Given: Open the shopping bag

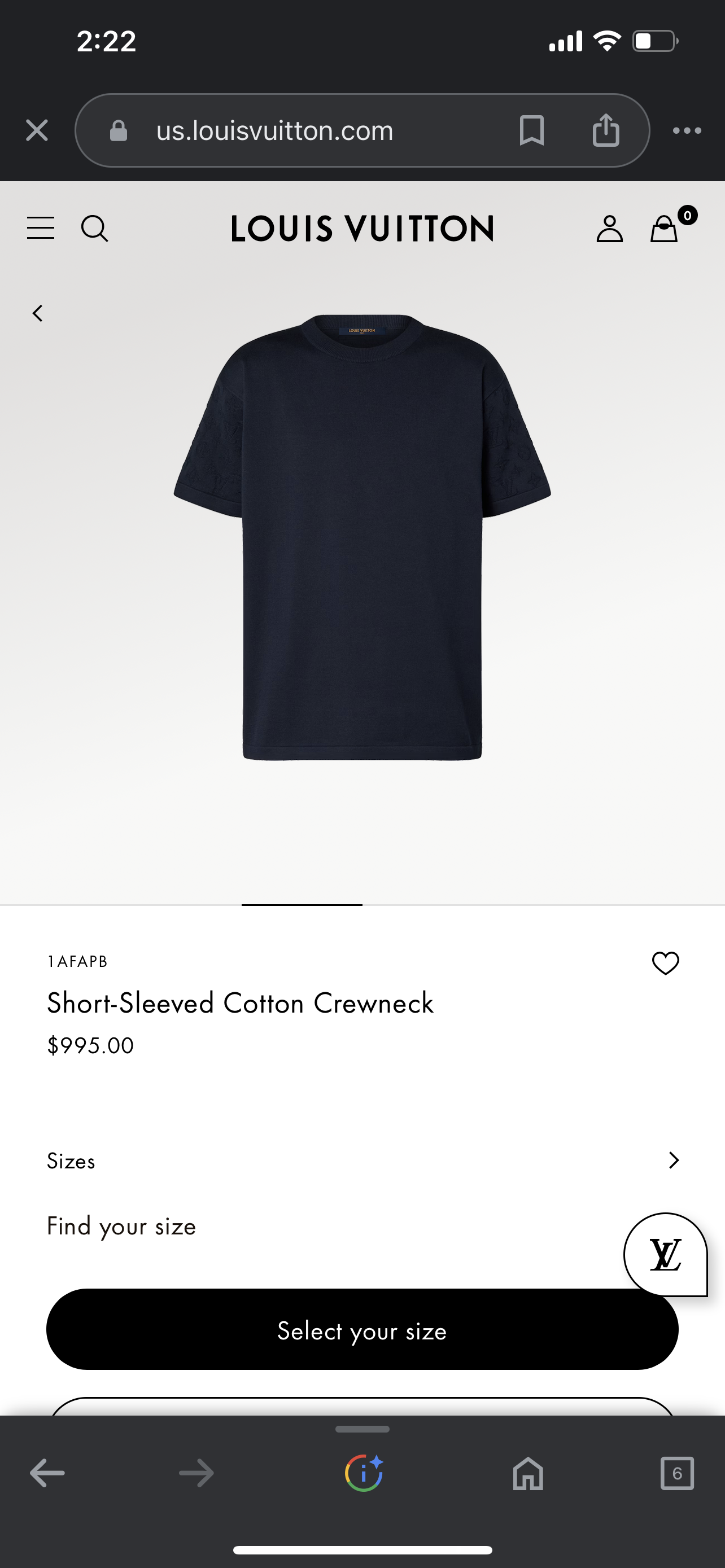Looking at the screenshot, I should pos(663,230).
